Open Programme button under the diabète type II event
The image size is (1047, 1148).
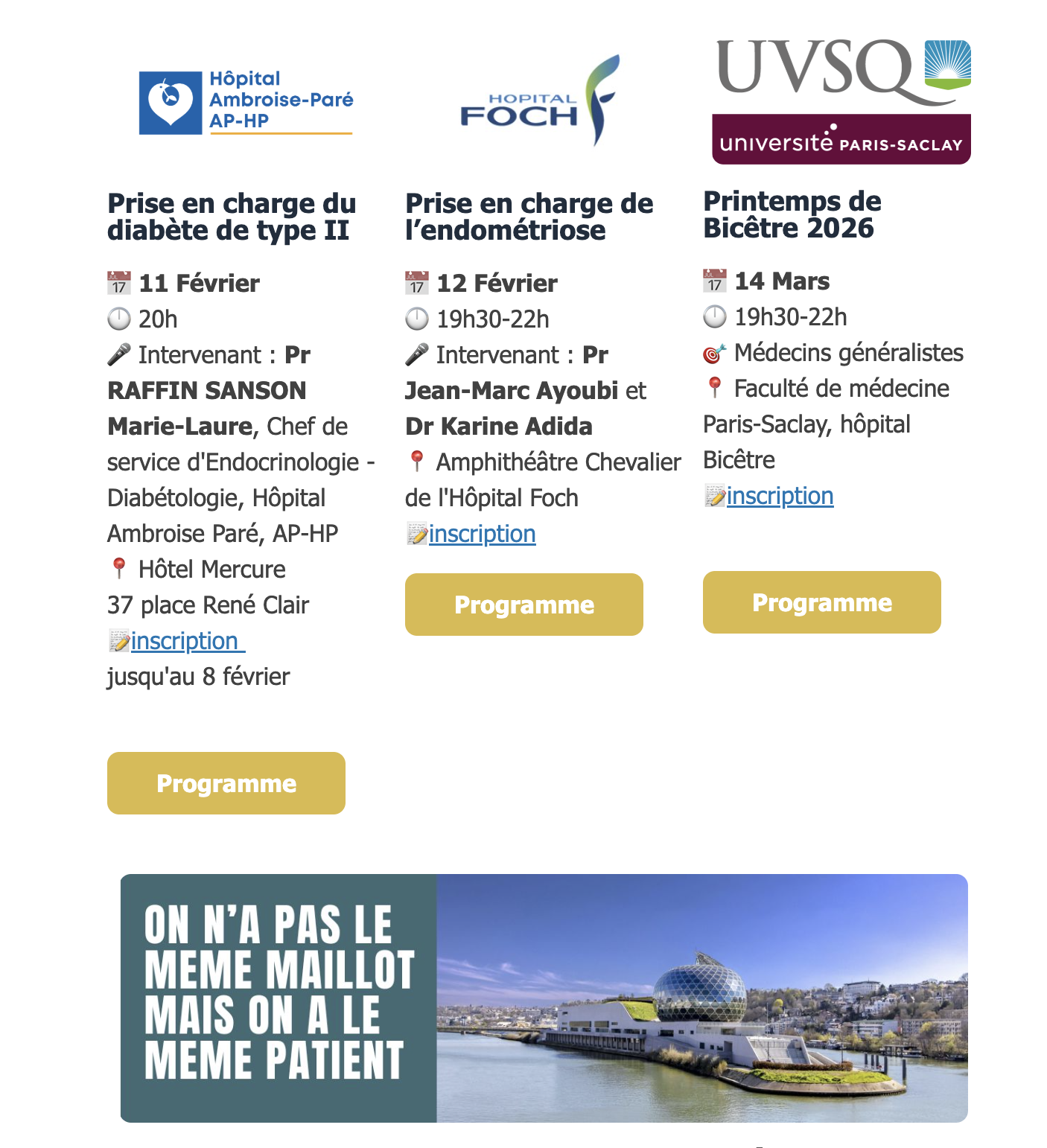pyautogui.click(x=226, y=783)
